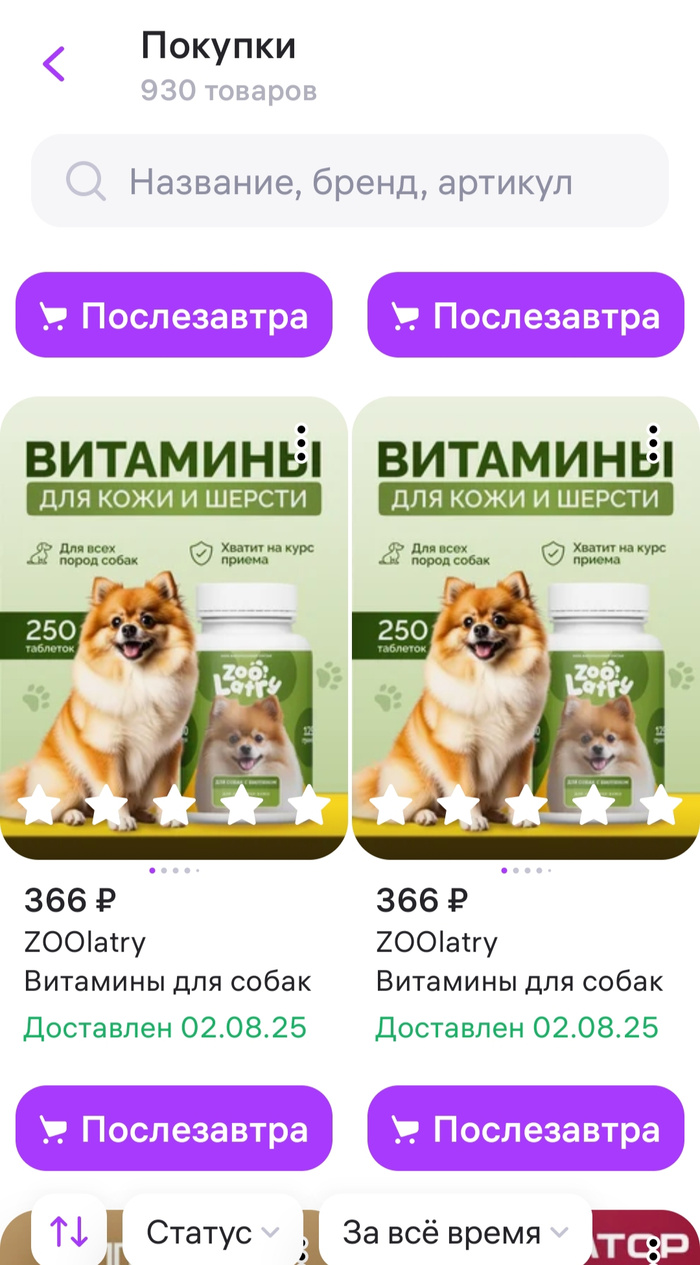Open the sort order arrows button
The width and height of the screenshot is (700, 1265).
(69, 1232)
